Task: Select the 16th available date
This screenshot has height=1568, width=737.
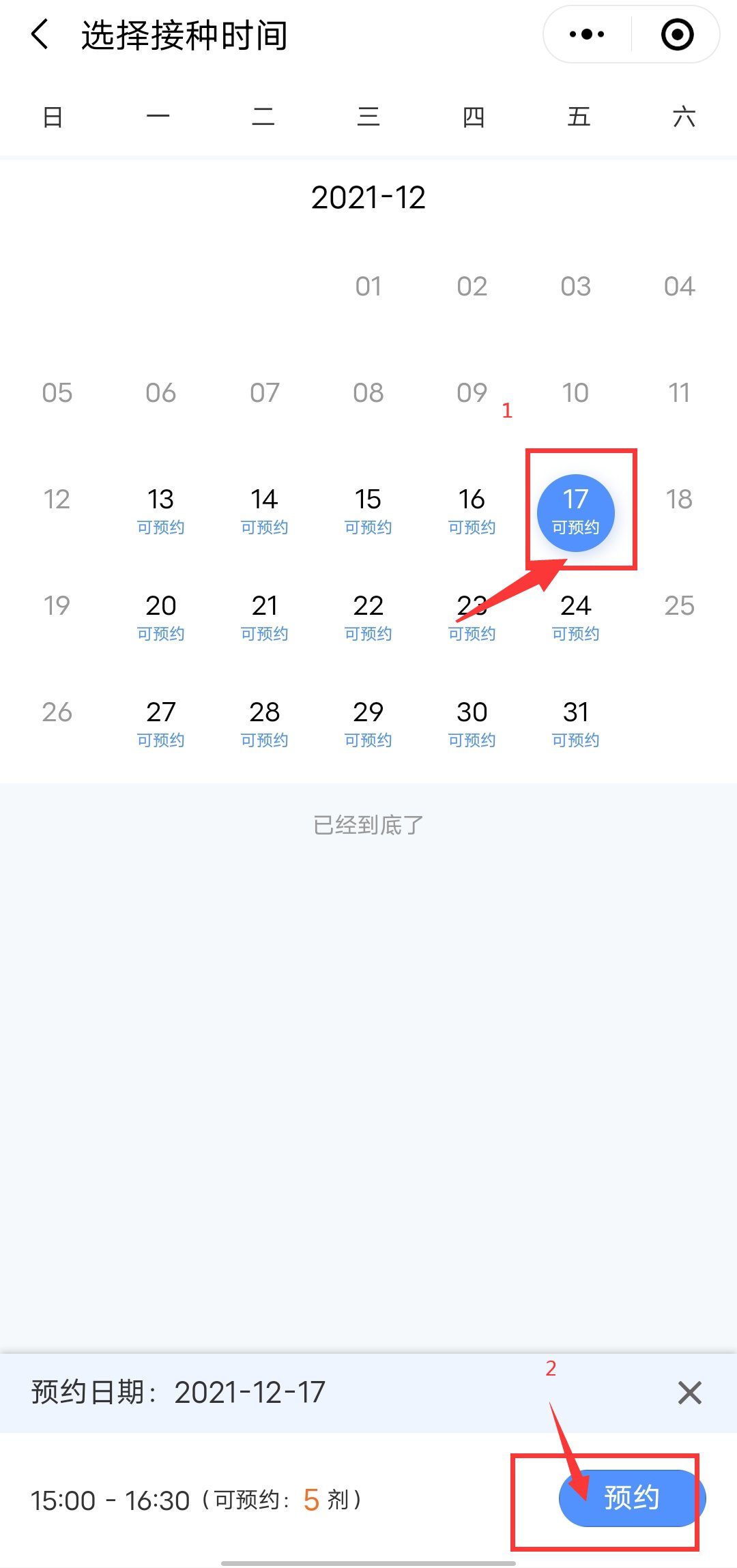Action: point(472,509)
